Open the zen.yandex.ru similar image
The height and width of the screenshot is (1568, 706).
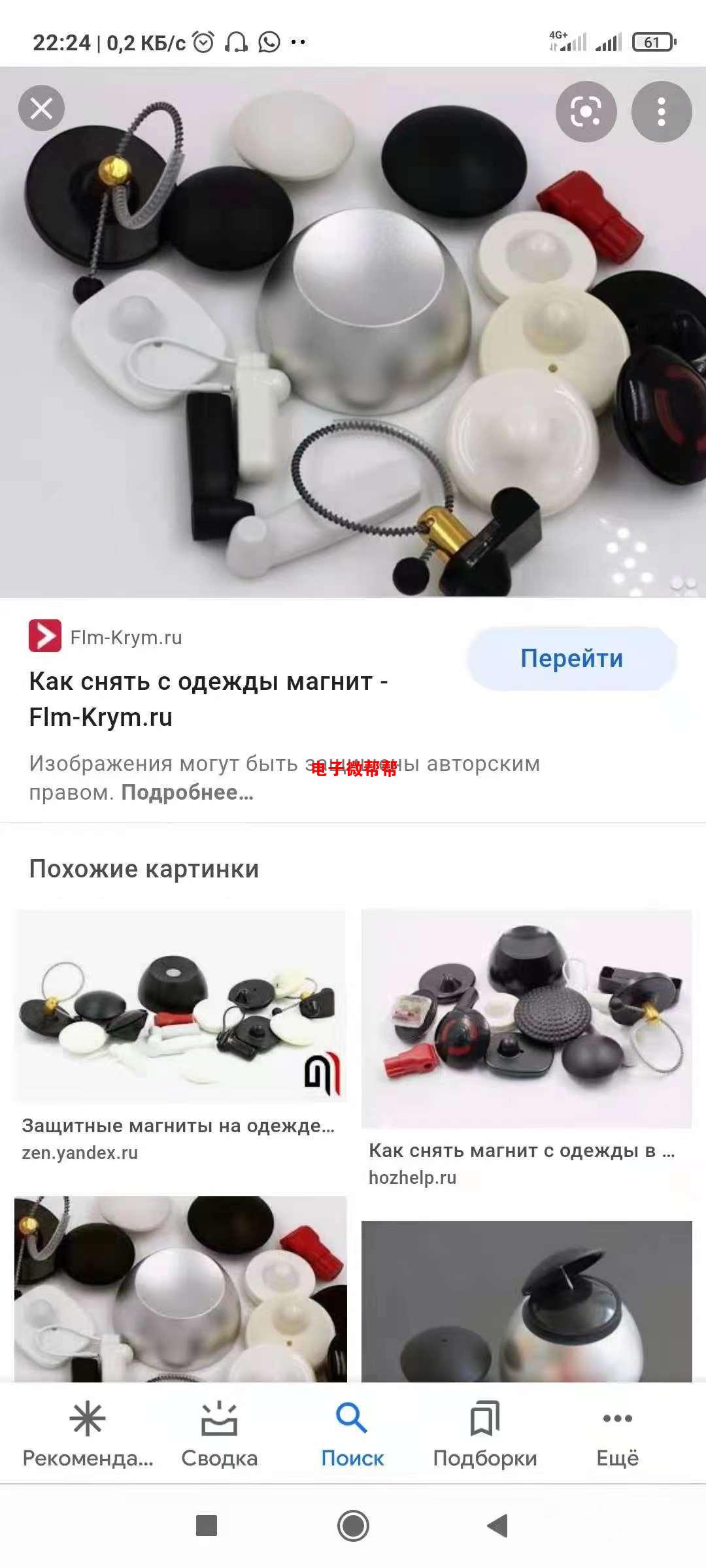180,1006
